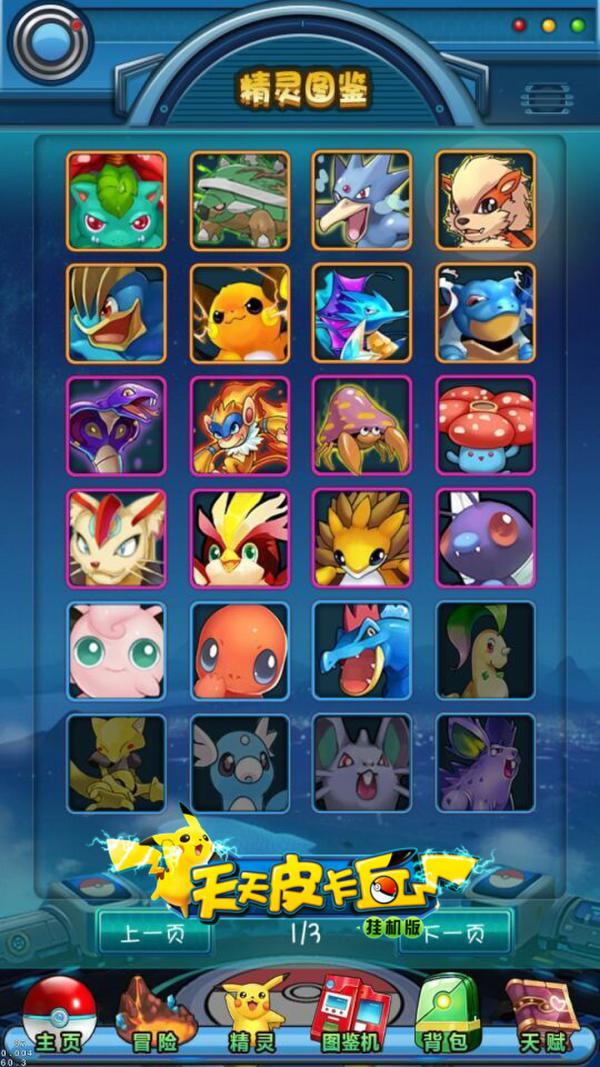Open the 图鉴机 tab

point(349,1018)
